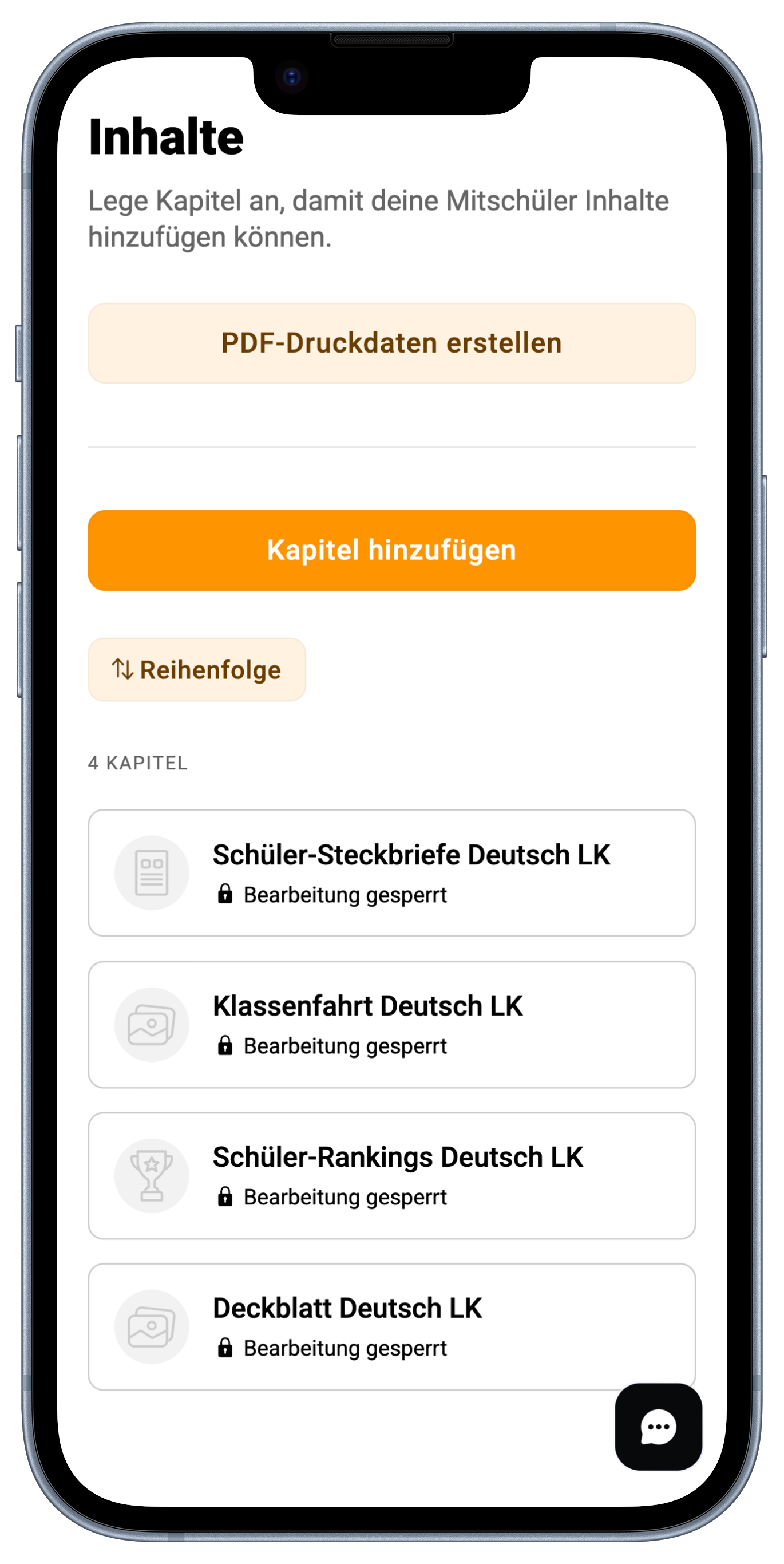
Task: Open Klassenfahrt Deutsch LK chapter
Action: pos(391,1024)
